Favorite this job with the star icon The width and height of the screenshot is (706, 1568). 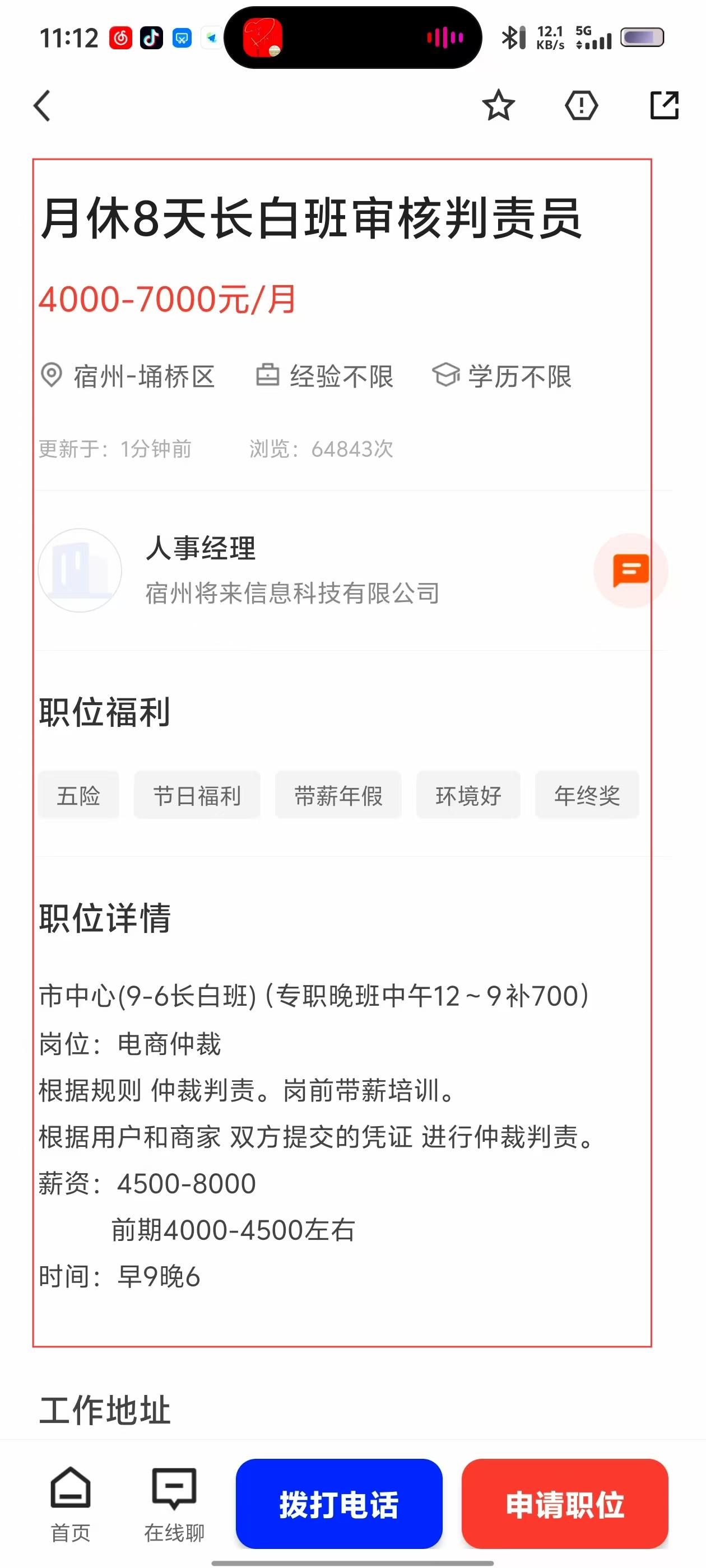(498, 105)
